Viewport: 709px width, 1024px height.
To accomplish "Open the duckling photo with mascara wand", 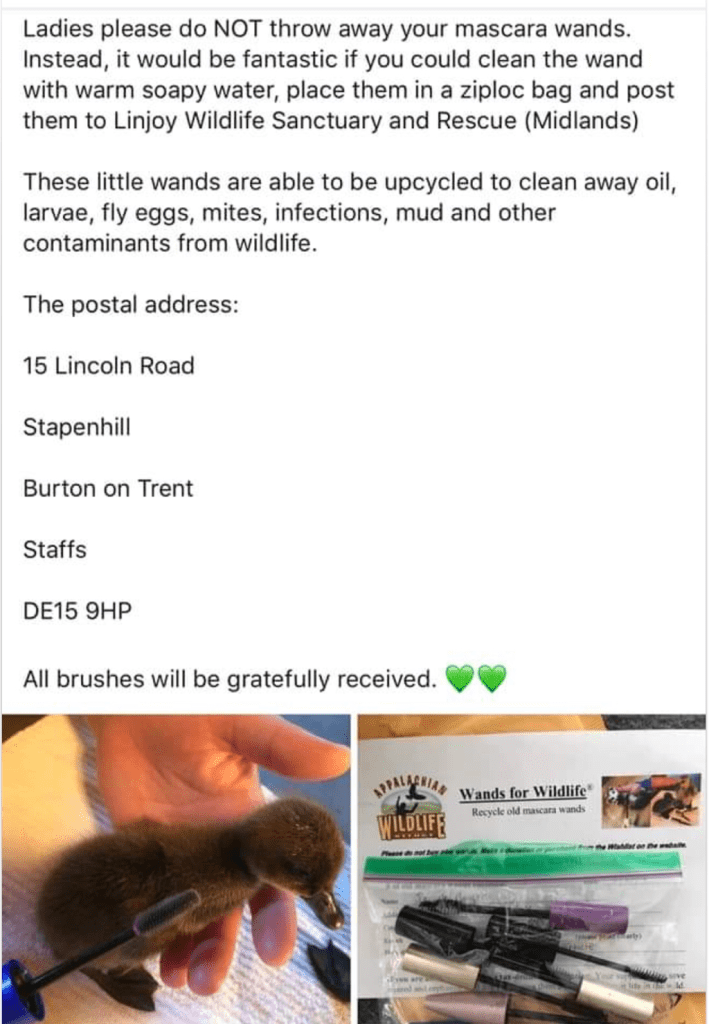I will (176, 868).
